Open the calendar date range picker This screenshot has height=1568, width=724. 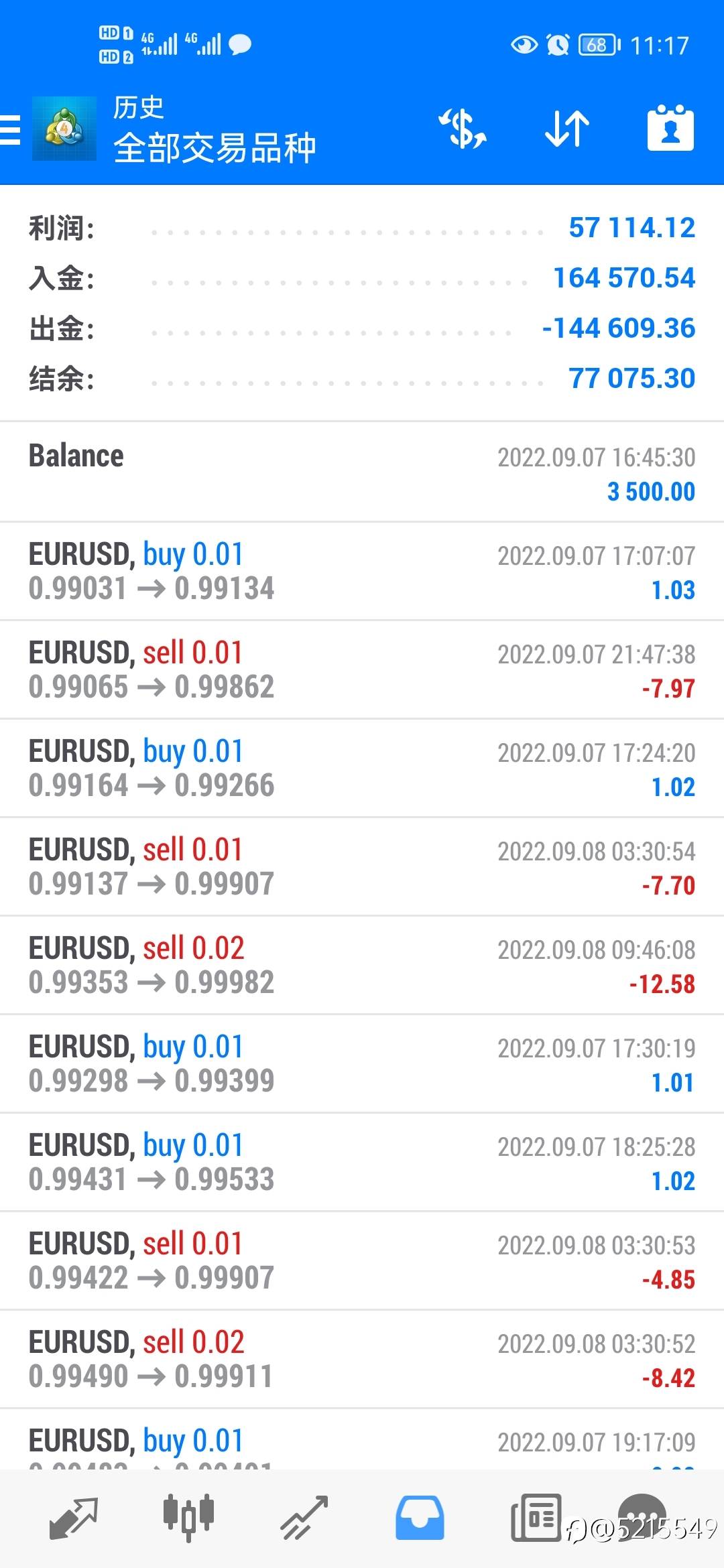tap(670, 129)
